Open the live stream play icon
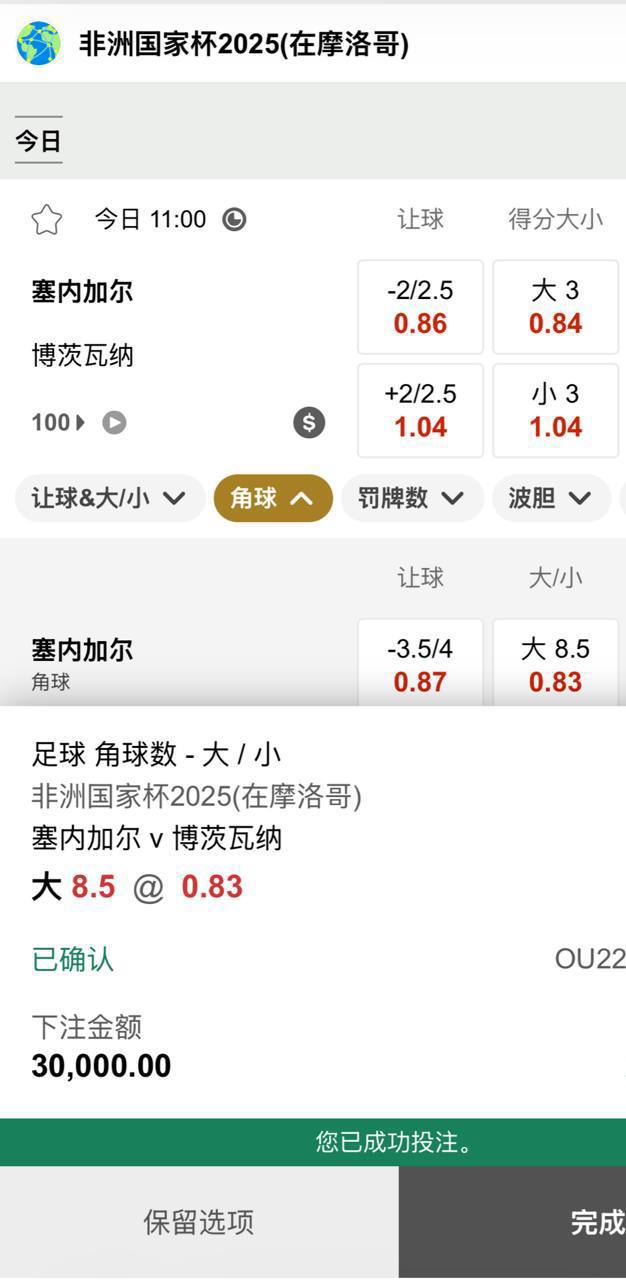626x1280 pixels. point(115,423)
